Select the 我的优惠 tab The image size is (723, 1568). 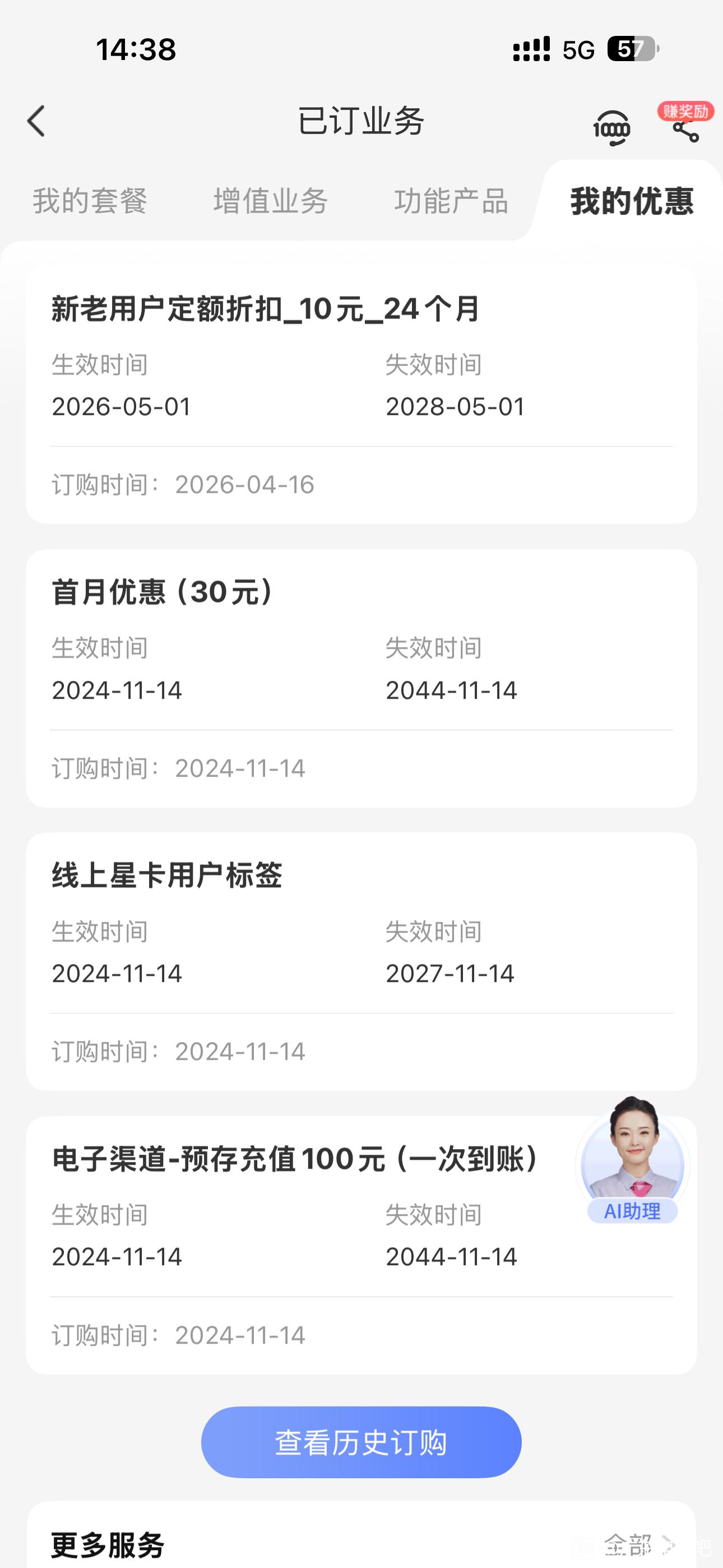click(x=632, y=201)
